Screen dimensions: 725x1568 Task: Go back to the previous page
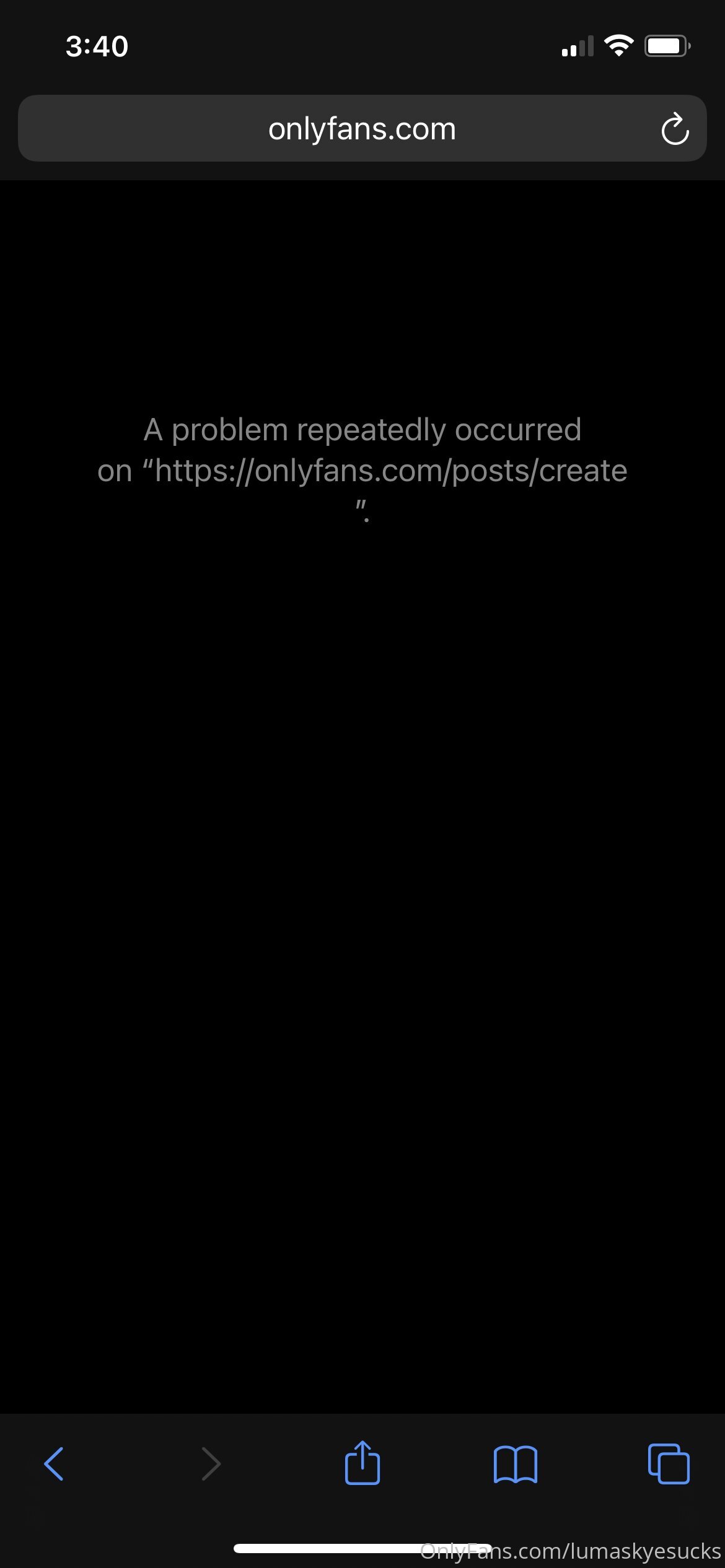(x=54, y=1464)
